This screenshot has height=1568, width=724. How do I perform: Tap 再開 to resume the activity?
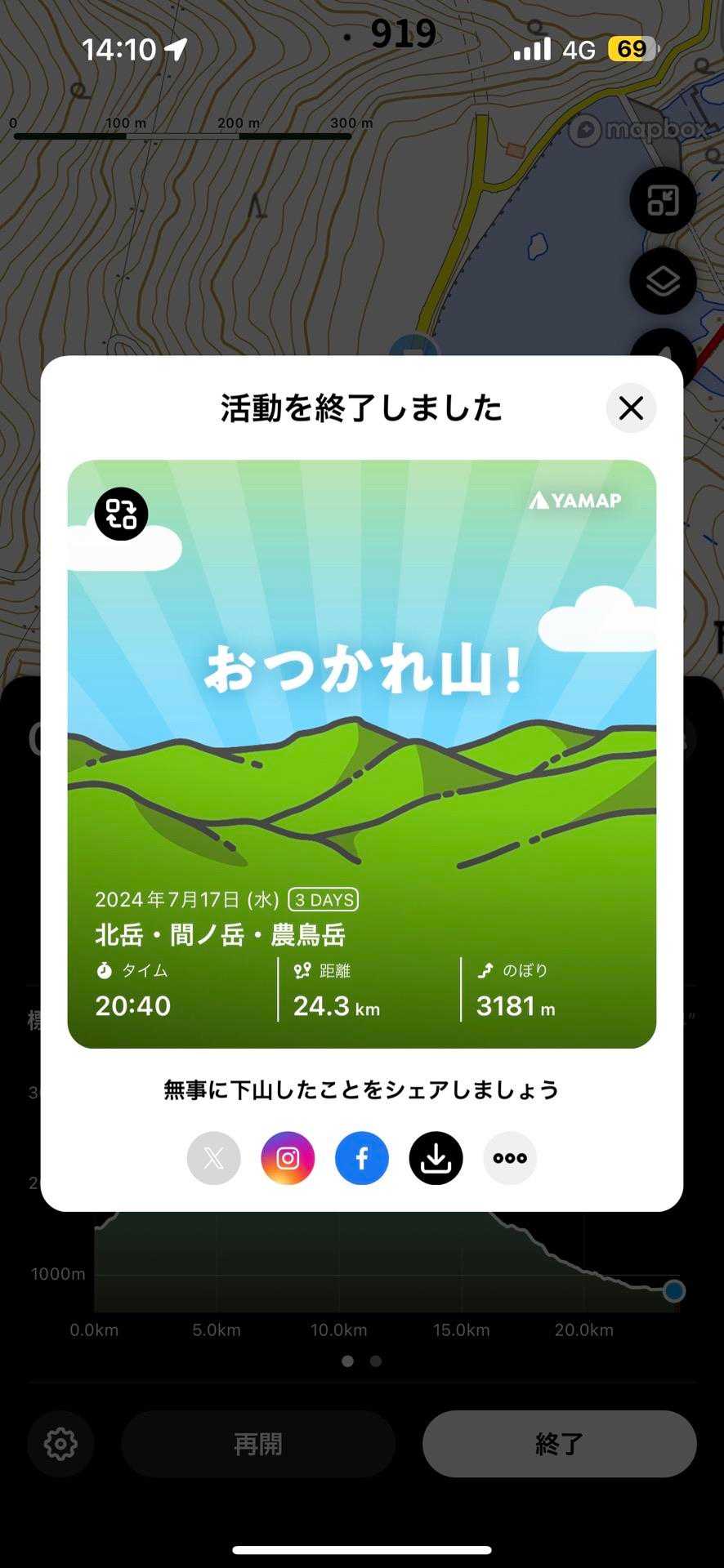(258, 1444)
